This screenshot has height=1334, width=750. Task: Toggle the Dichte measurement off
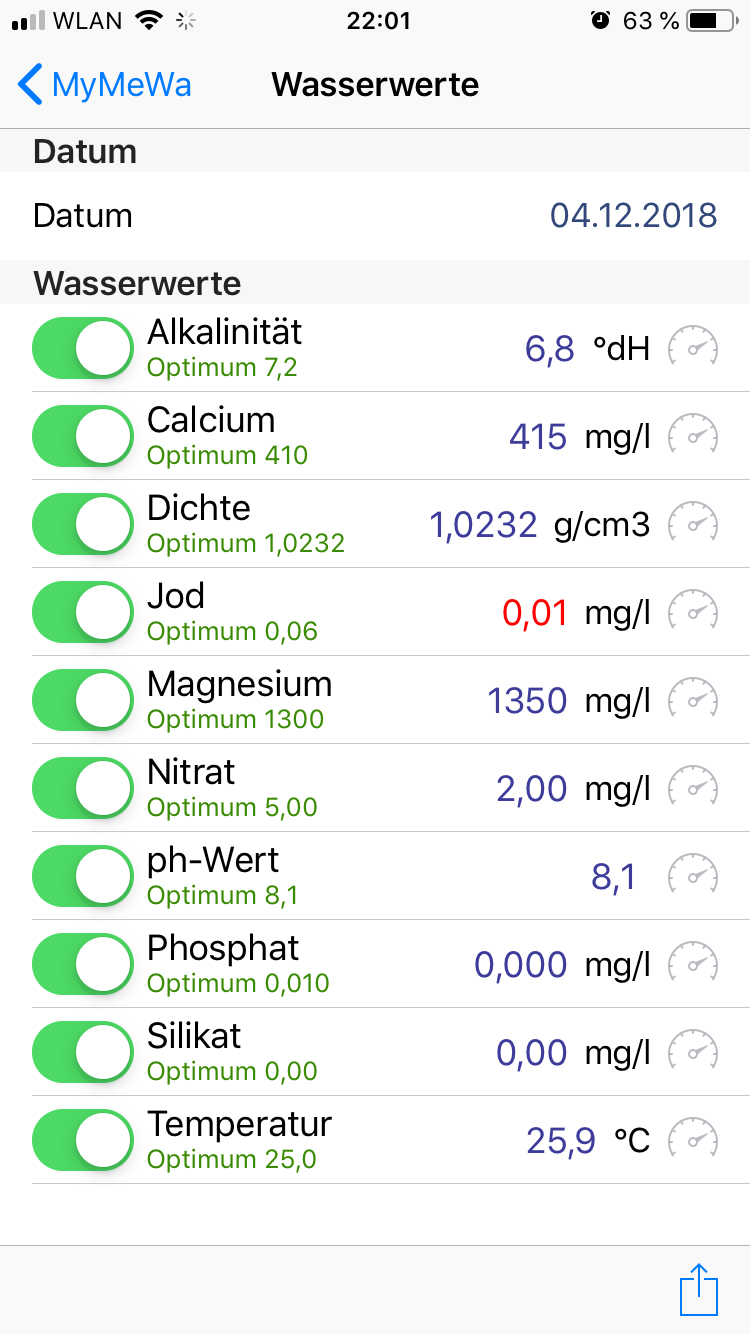click(x=83, y=524)
